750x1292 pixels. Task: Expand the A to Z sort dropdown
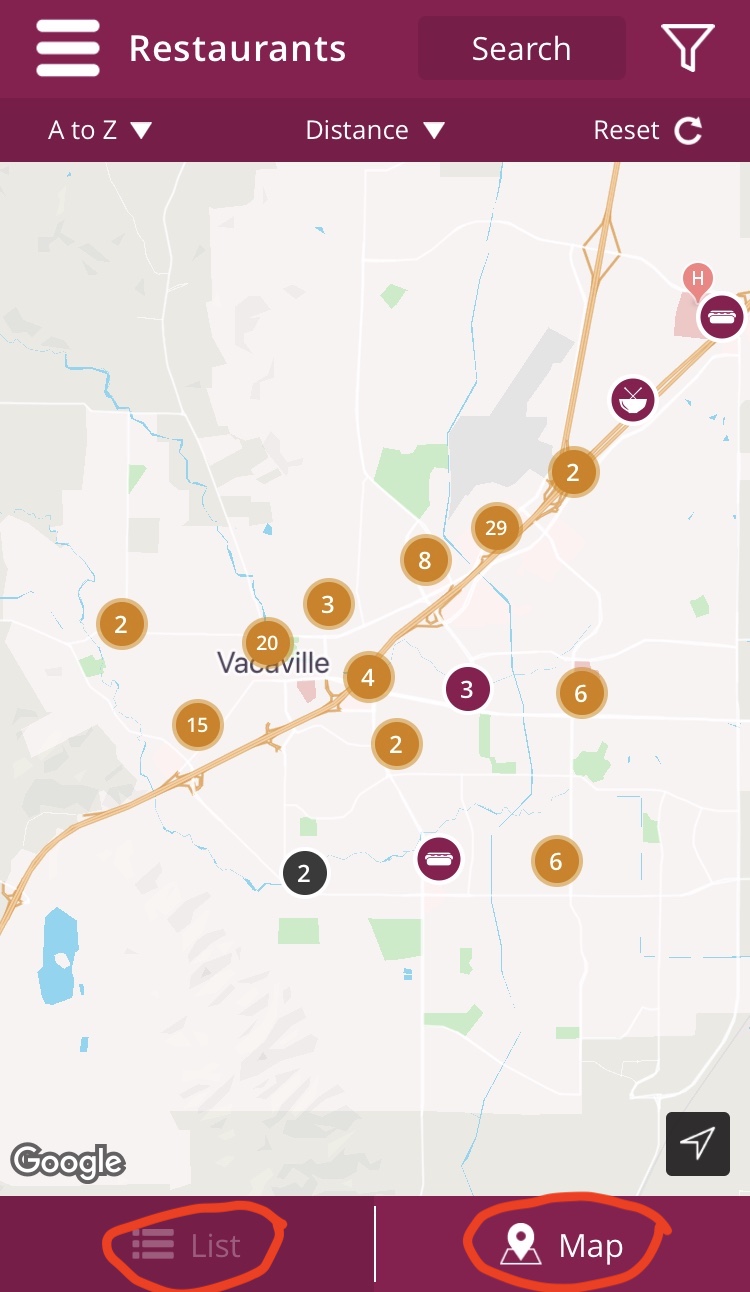100,130
